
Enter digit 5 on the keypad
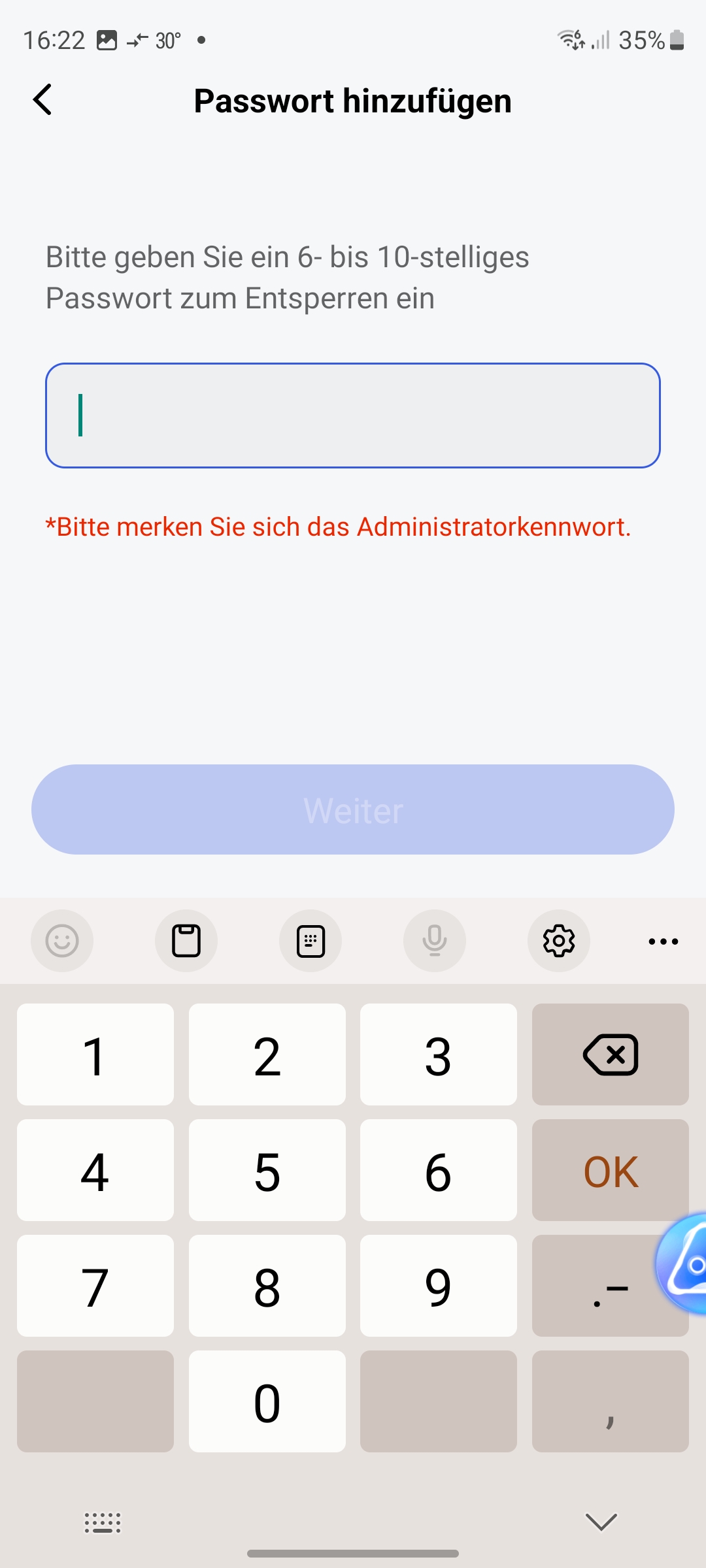[267, 1170]
